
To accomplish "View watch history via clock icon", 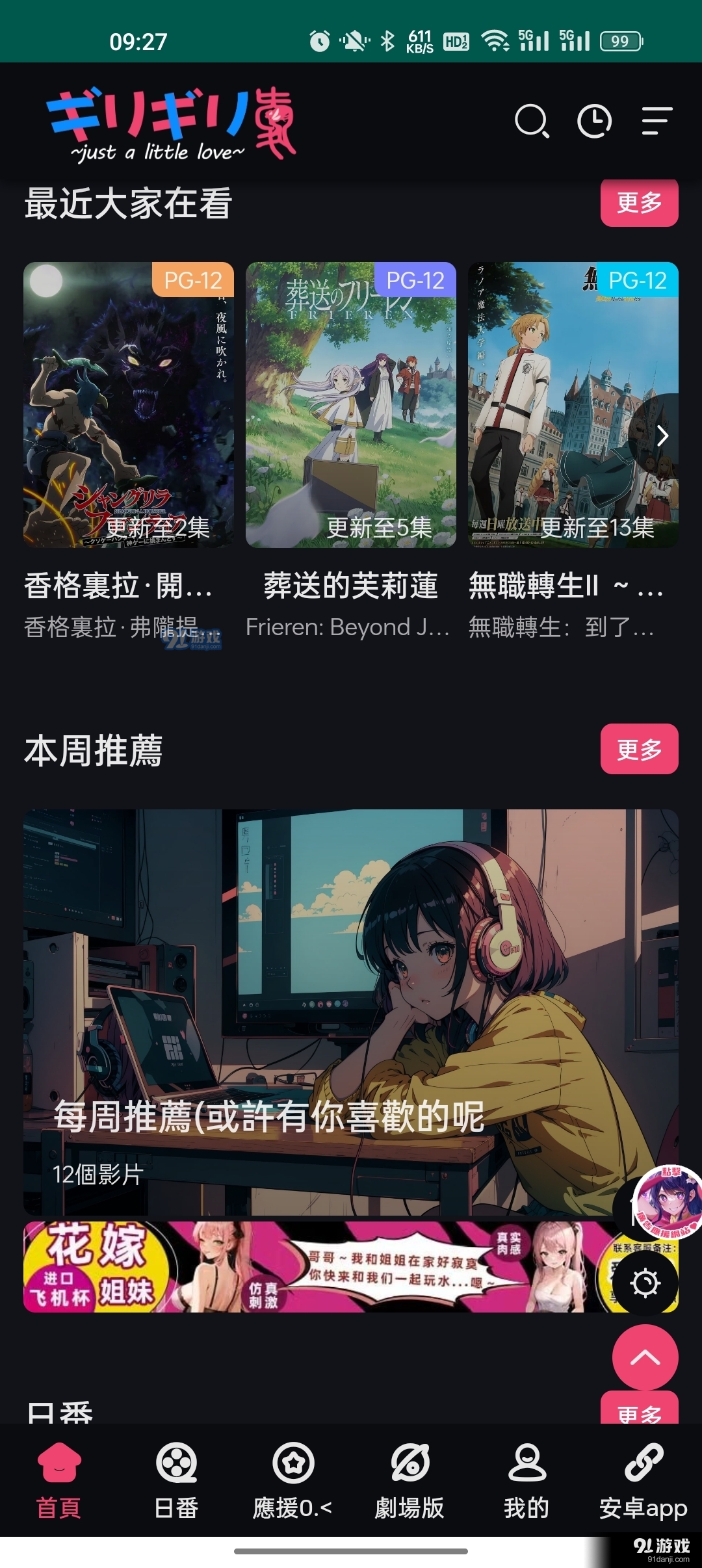I will [593, 122].
